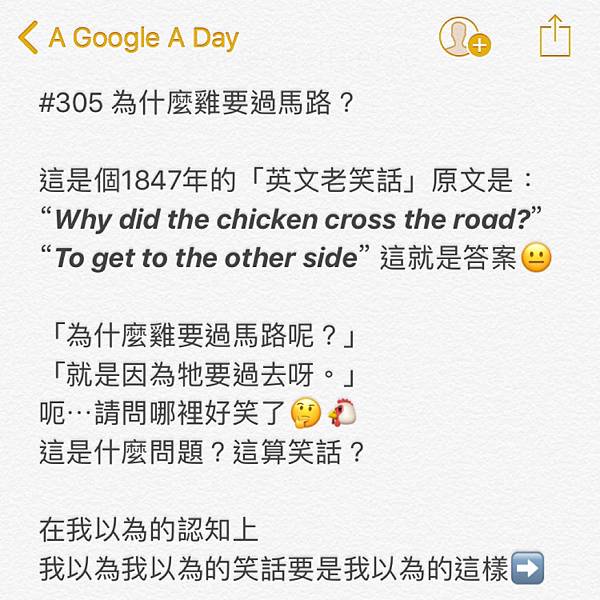This screenshot has width=600, height=600.
Task: Open the share sheet
Action: 555,38
